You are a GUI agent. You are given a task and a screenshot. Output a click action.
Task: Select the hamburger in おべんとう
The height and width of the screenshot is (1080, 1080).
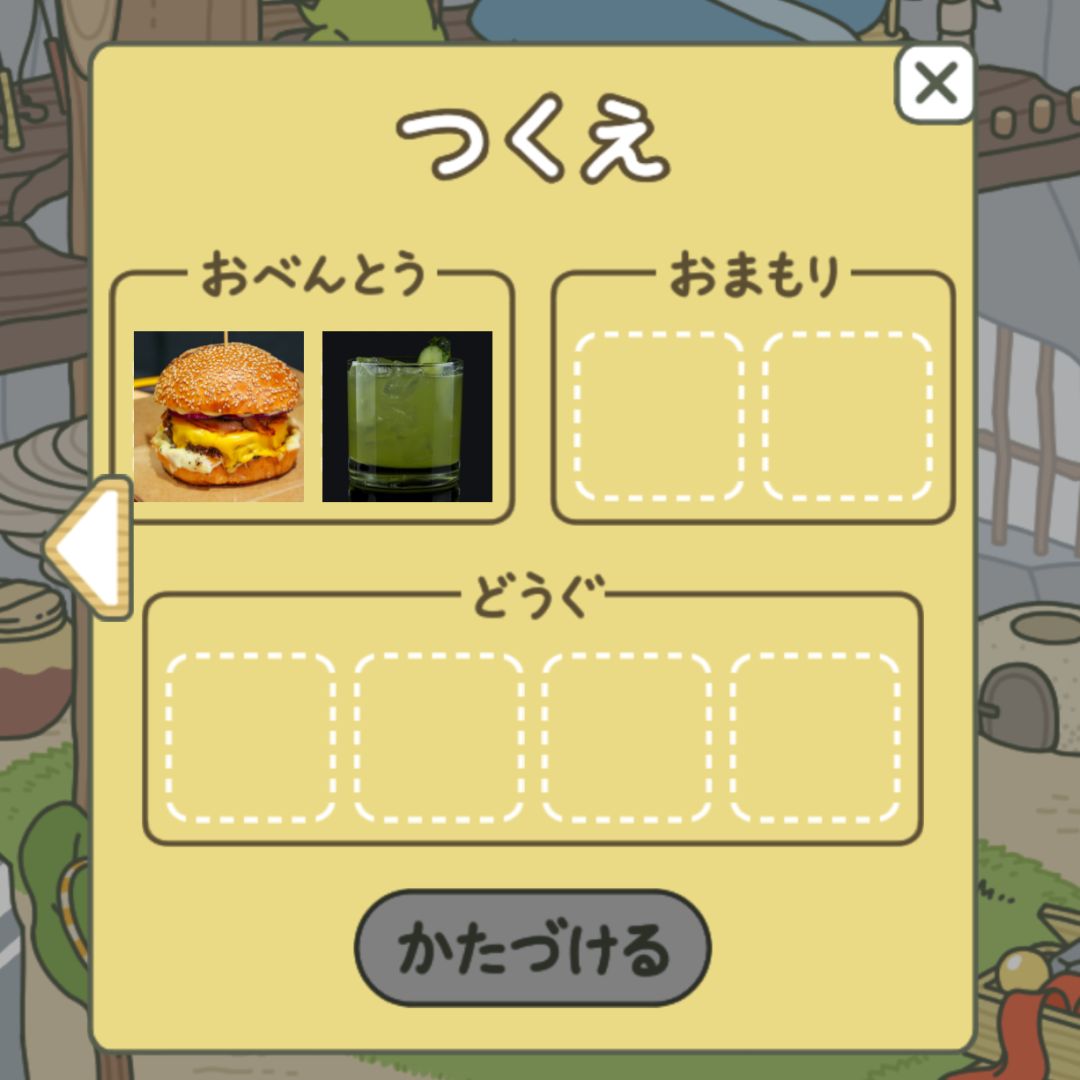pyautogui.click(x=219, y=416)
